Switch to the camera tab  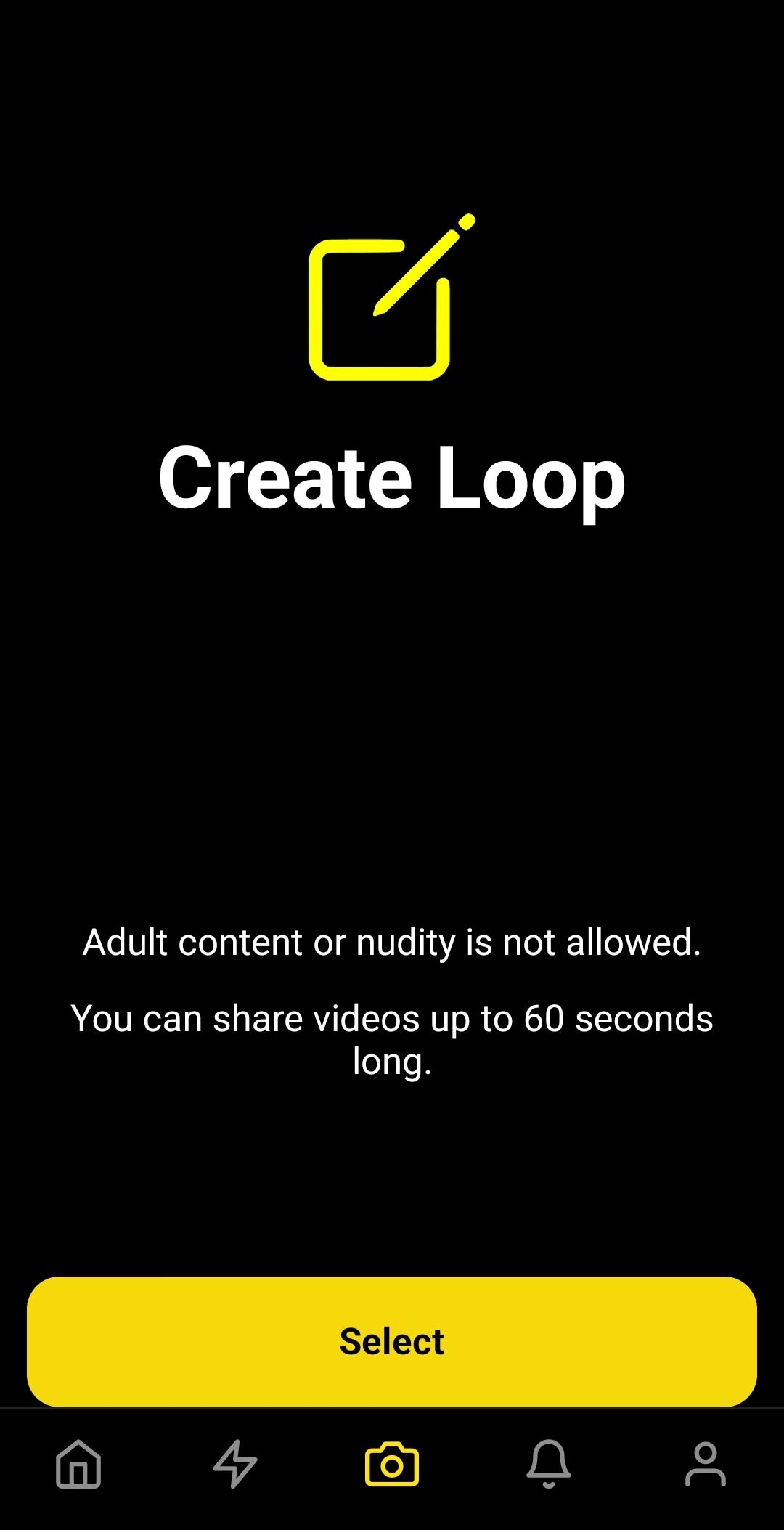point(392,1464)
